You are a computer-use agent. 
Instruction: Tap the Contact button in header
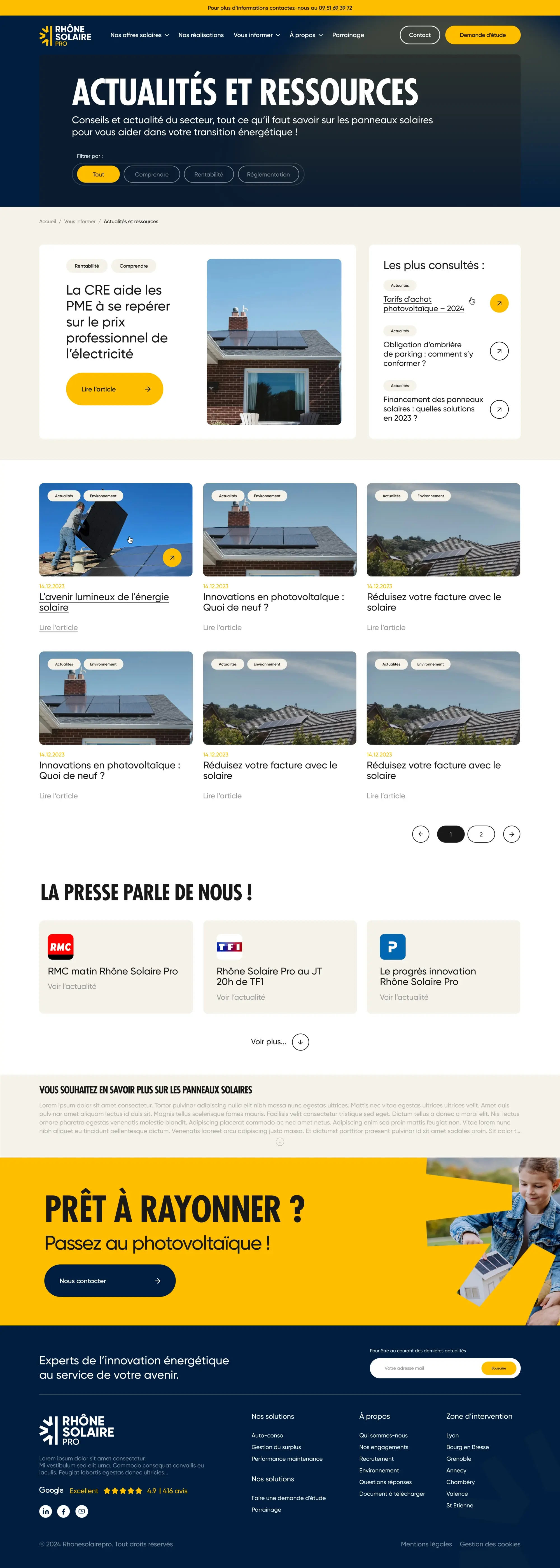pos(419,35)
